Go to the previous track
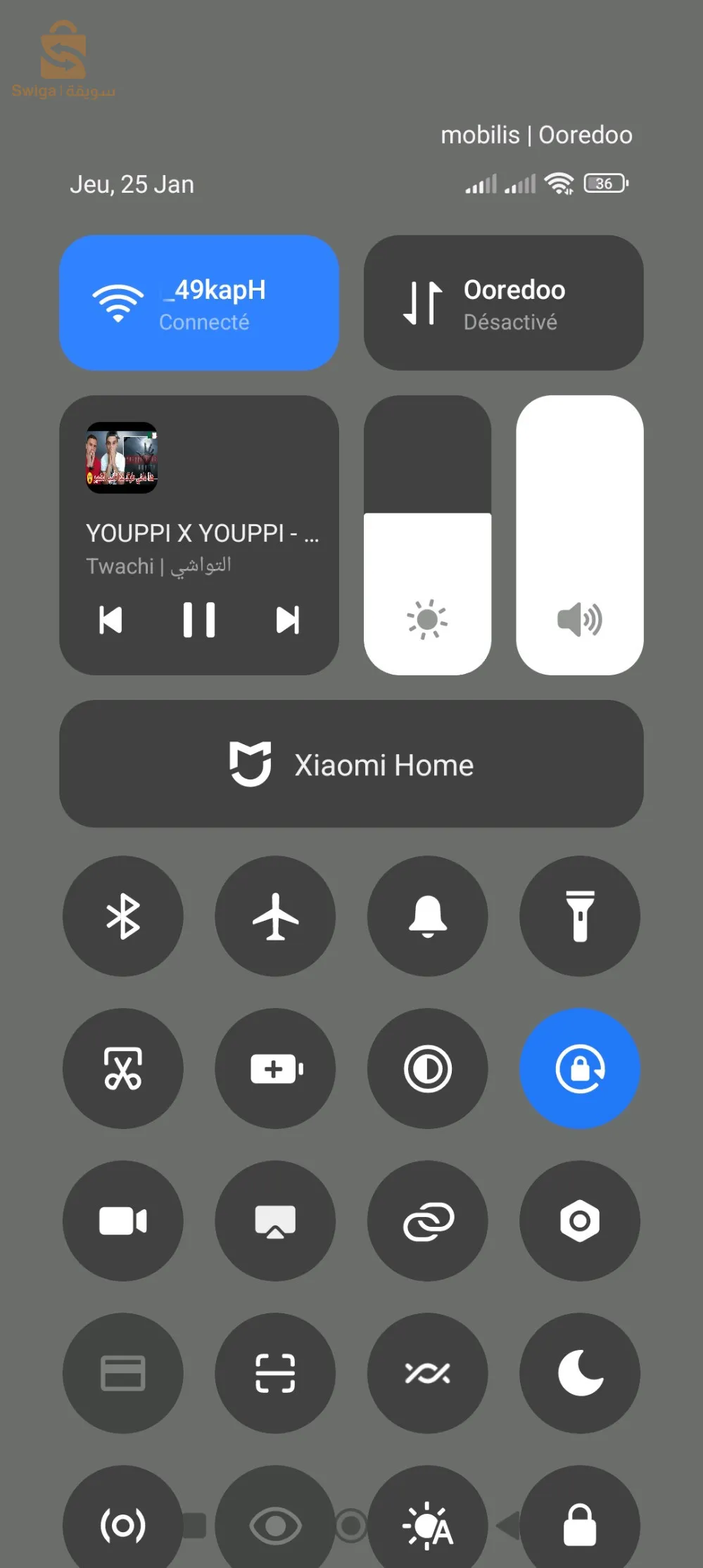Viewport: 703px width, 1568px height. coord(110,620)
